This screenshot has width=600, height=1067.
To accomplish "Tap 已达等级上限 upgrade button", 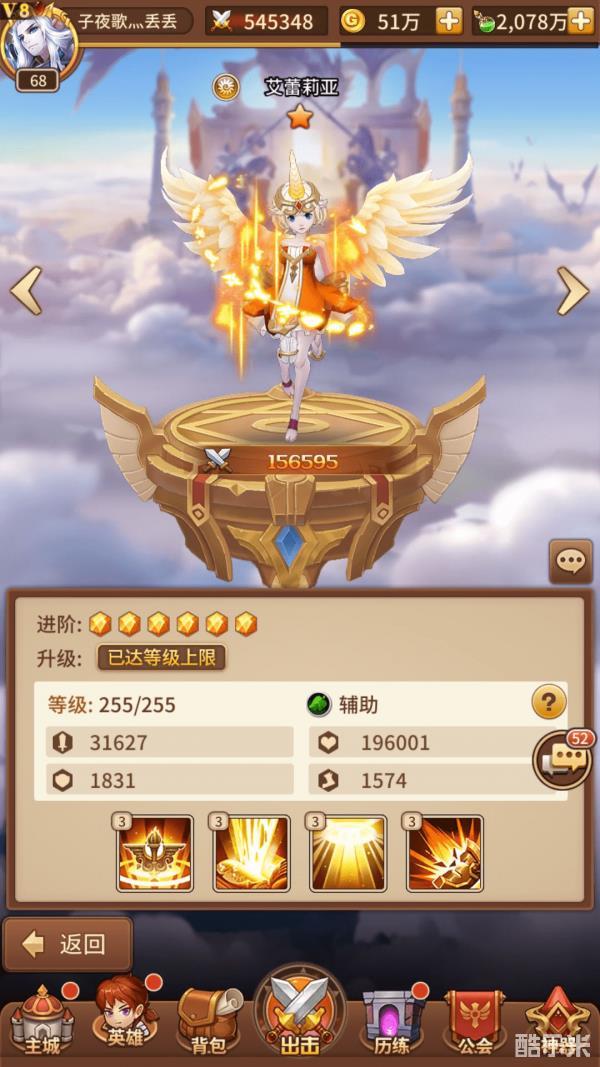I will click(161, 657).
